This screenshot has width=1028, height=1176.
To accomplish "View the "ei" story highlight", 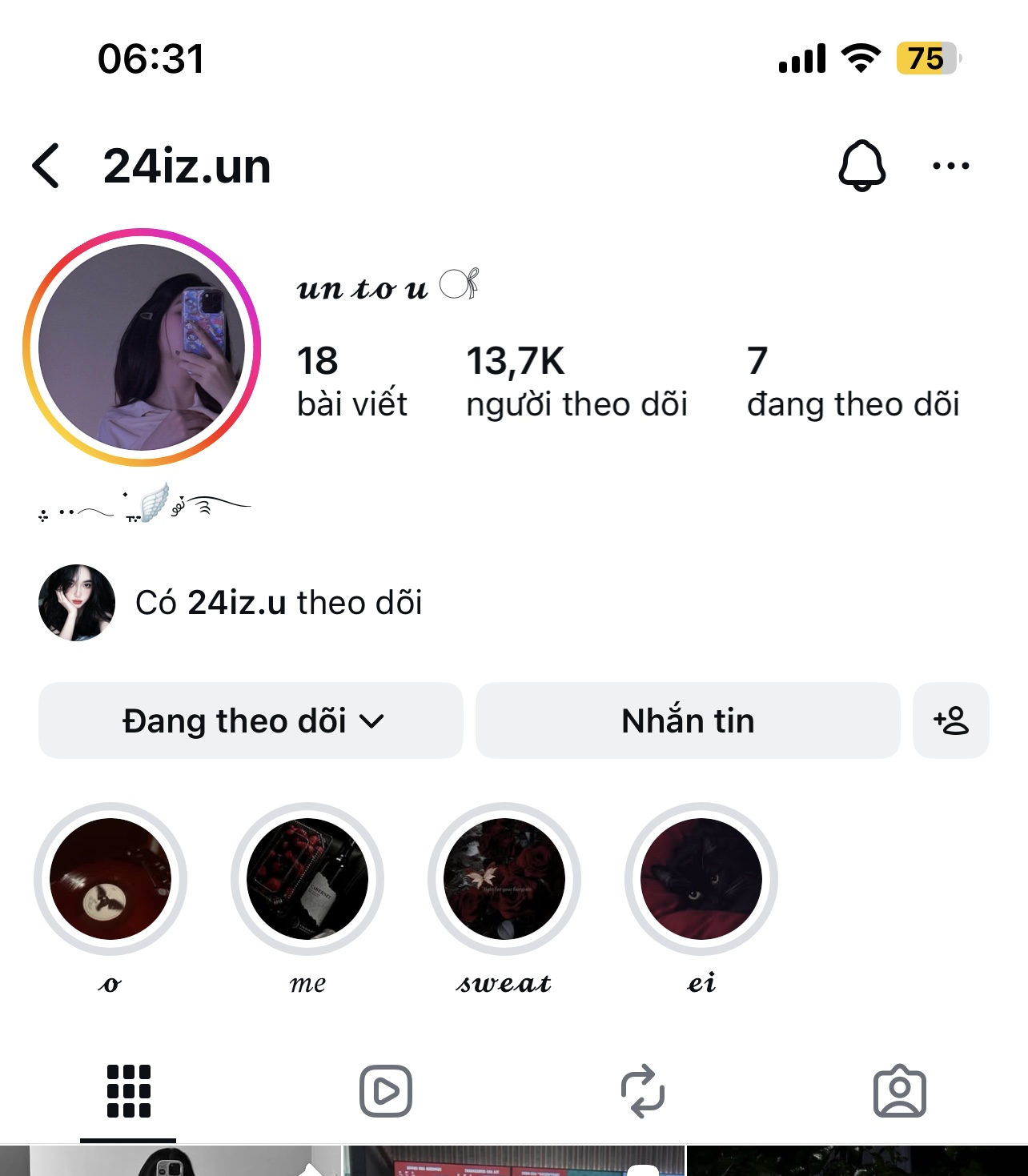I will pos(701,879).
